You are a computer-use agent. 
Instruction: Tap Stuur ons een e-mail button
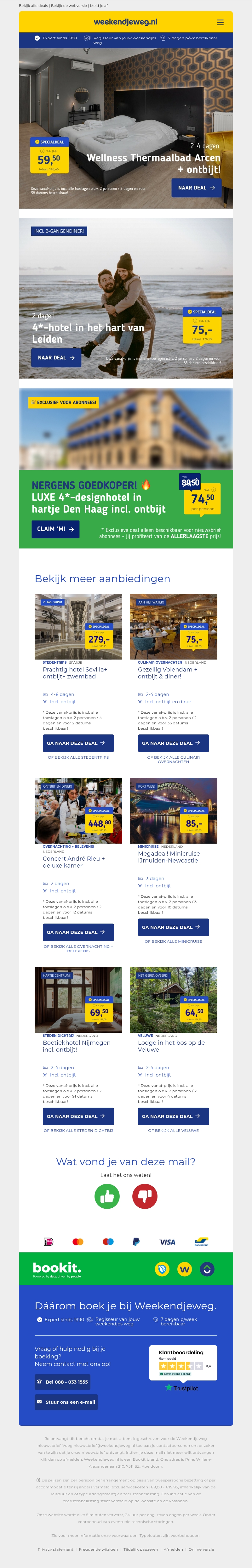click(x=66, y=1402)
